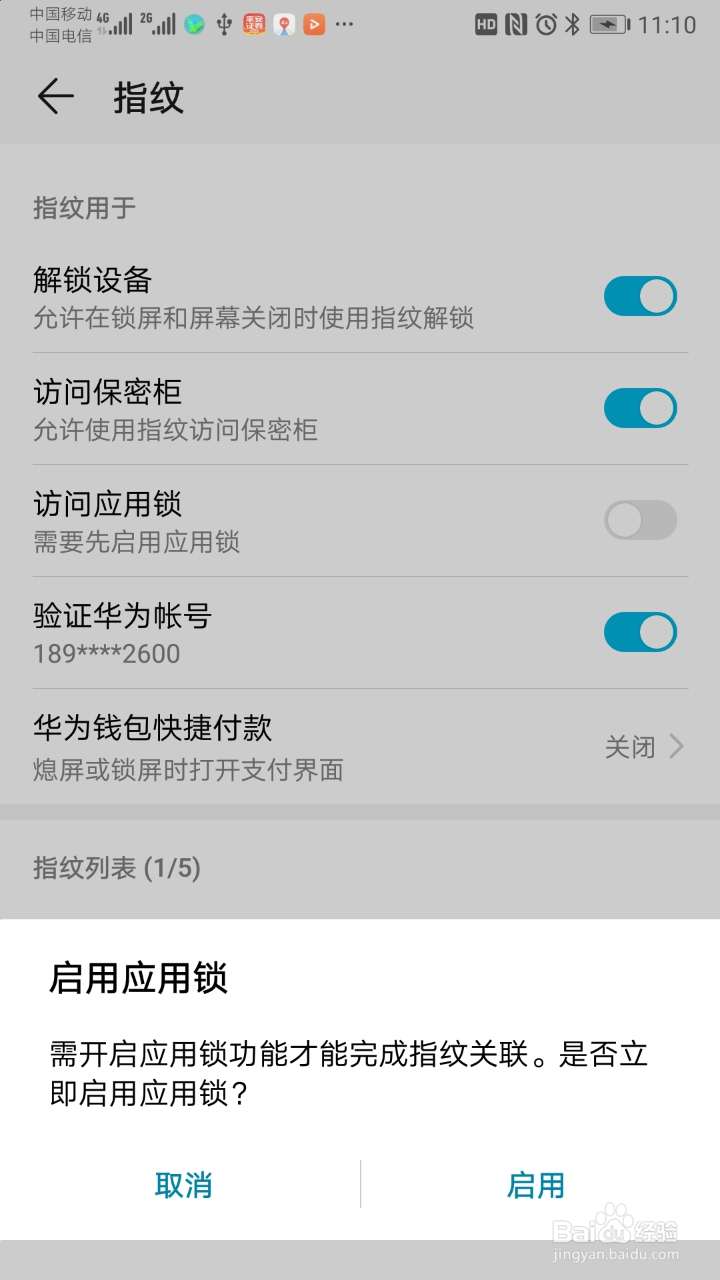Disable the 验证华为帐号 toggle
The width and height of the screenshot is (720, 1280).
(x=640, y=632)
